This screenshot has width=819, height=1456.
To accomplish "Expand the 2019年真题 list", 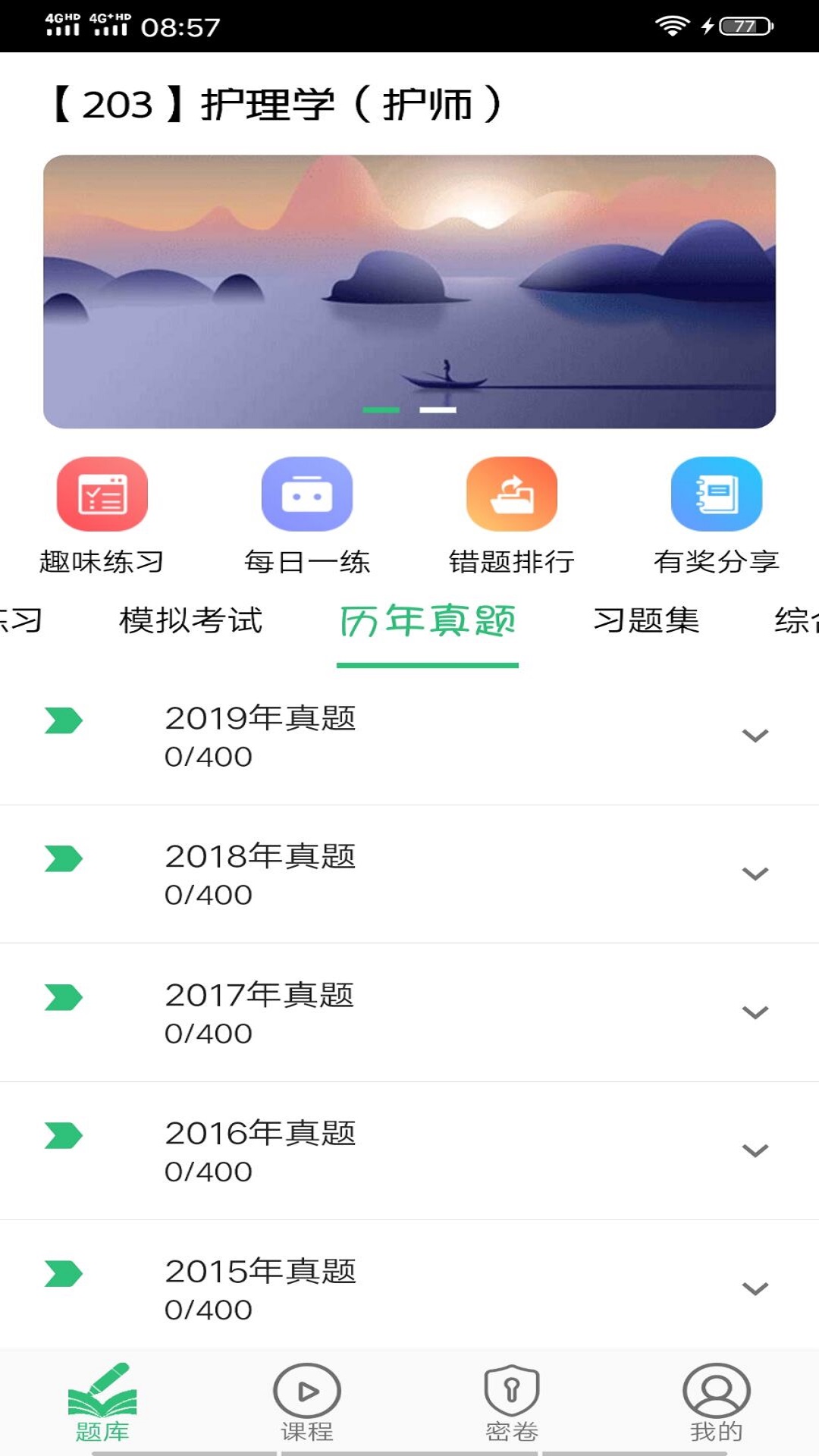I will [753, 736].
